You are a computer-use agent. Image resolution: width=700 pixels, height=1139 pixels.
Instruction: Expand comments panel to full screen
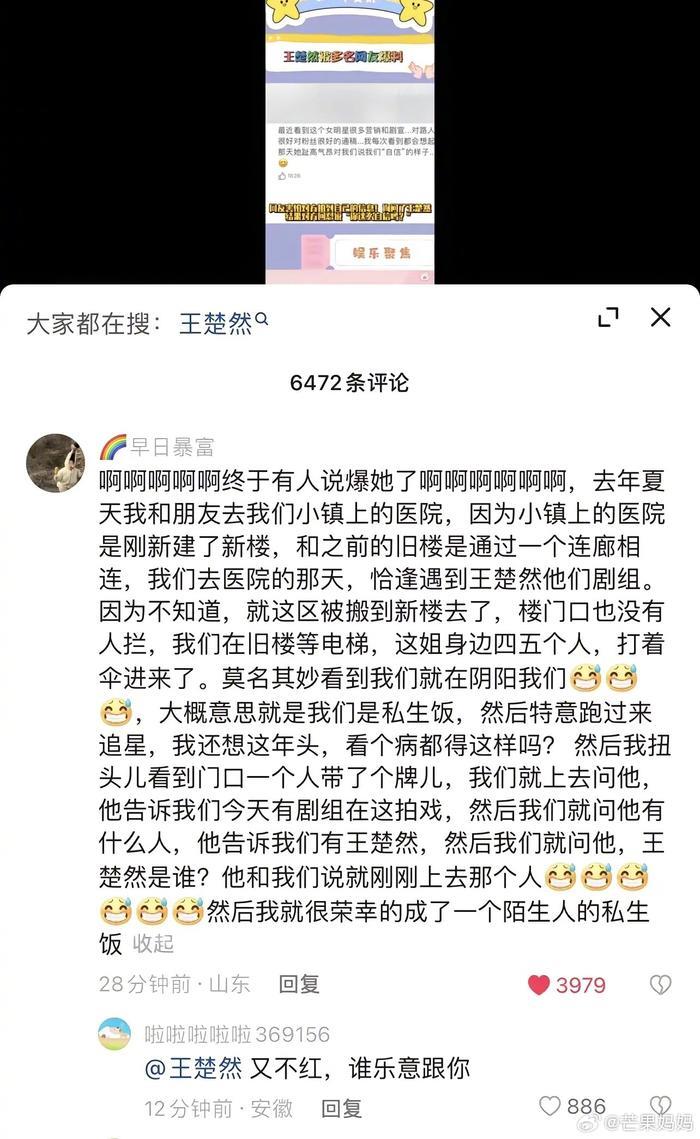coord(608,318)
